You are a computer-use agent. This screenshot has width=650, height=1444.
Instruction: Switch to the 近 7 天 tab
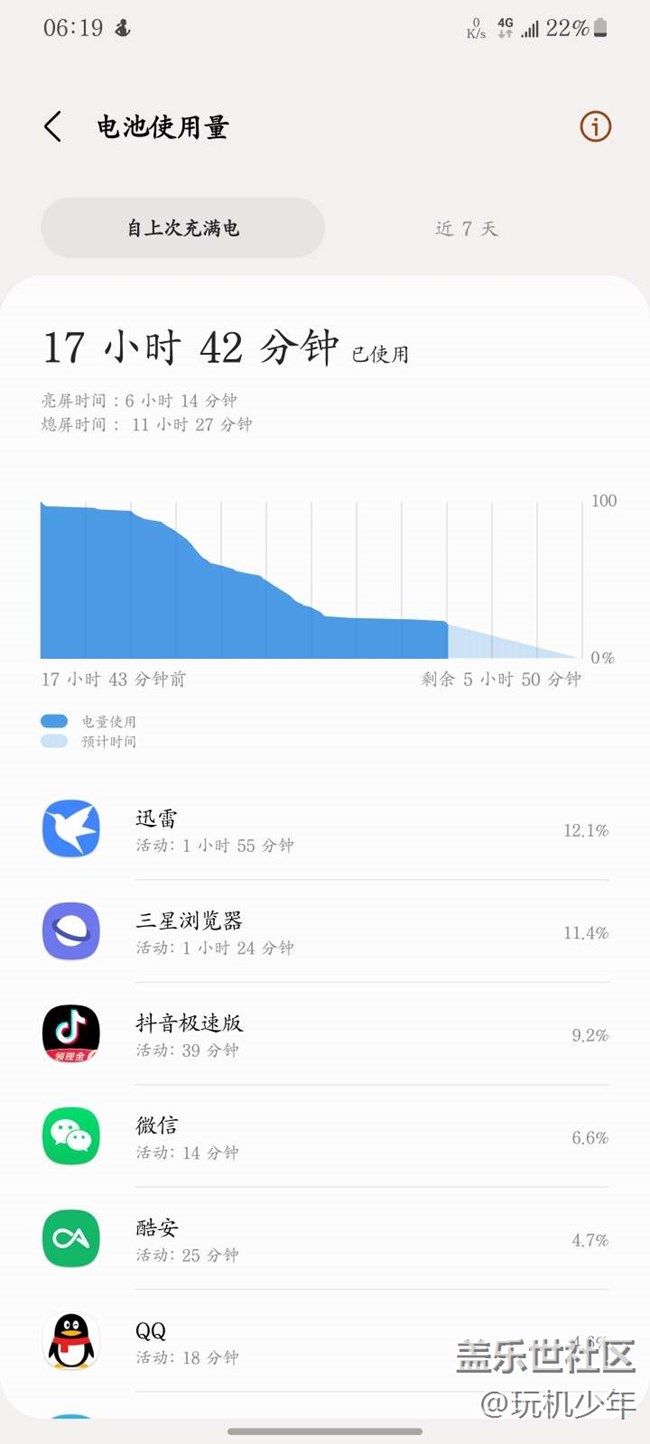tap(466, 228)
